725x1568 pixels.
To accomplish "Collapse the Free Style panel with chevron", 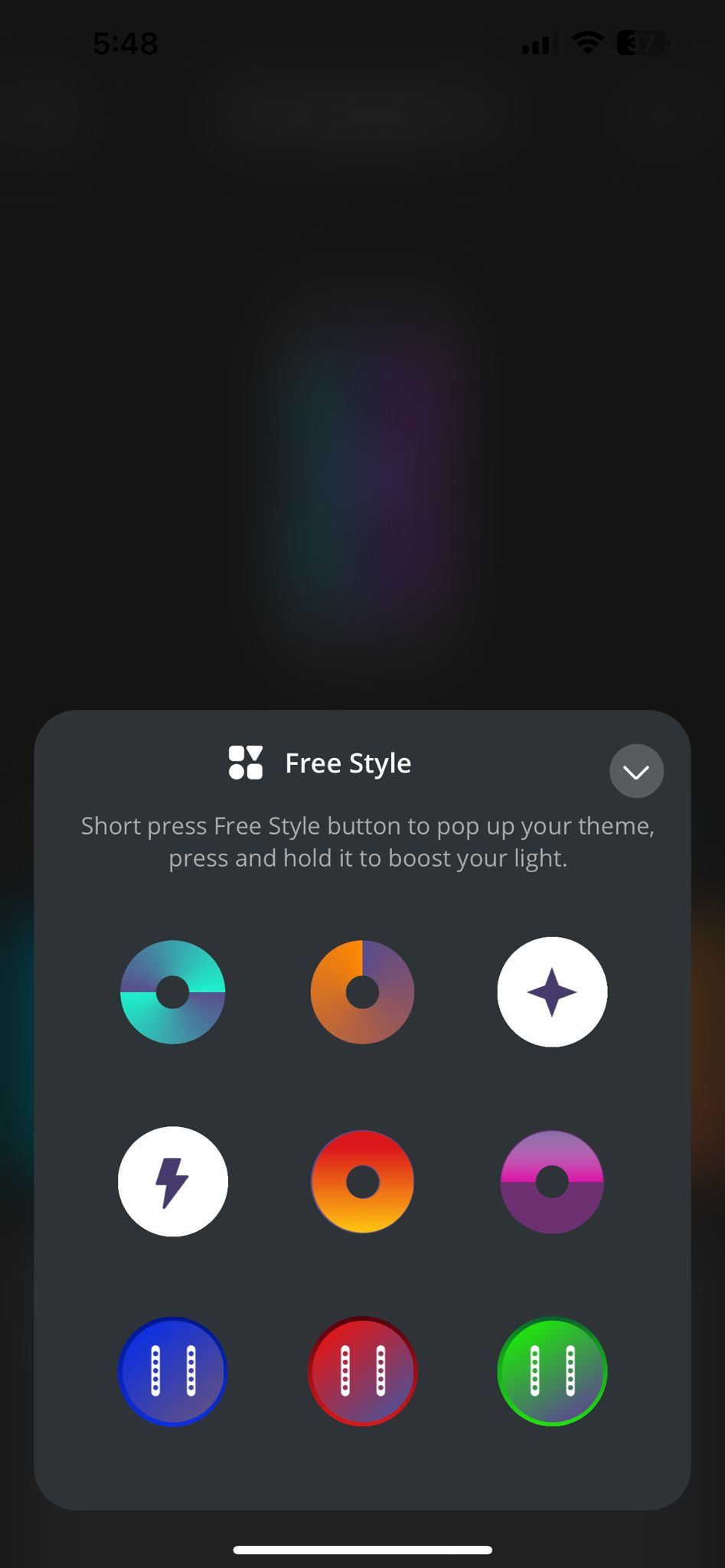I will coord(636,771).
